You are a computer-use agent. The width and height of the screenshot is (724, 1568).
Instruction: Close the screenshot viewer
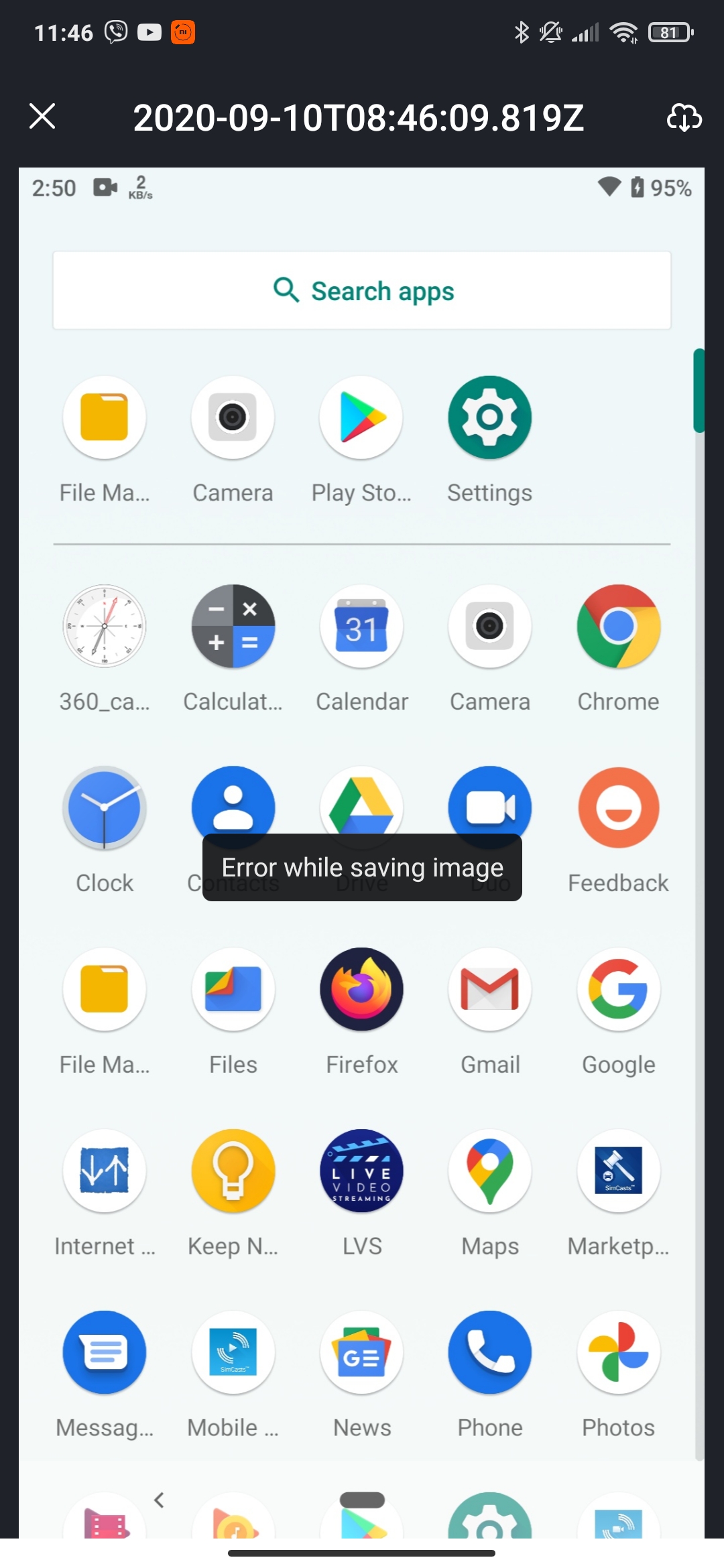(x=42, y=117)
